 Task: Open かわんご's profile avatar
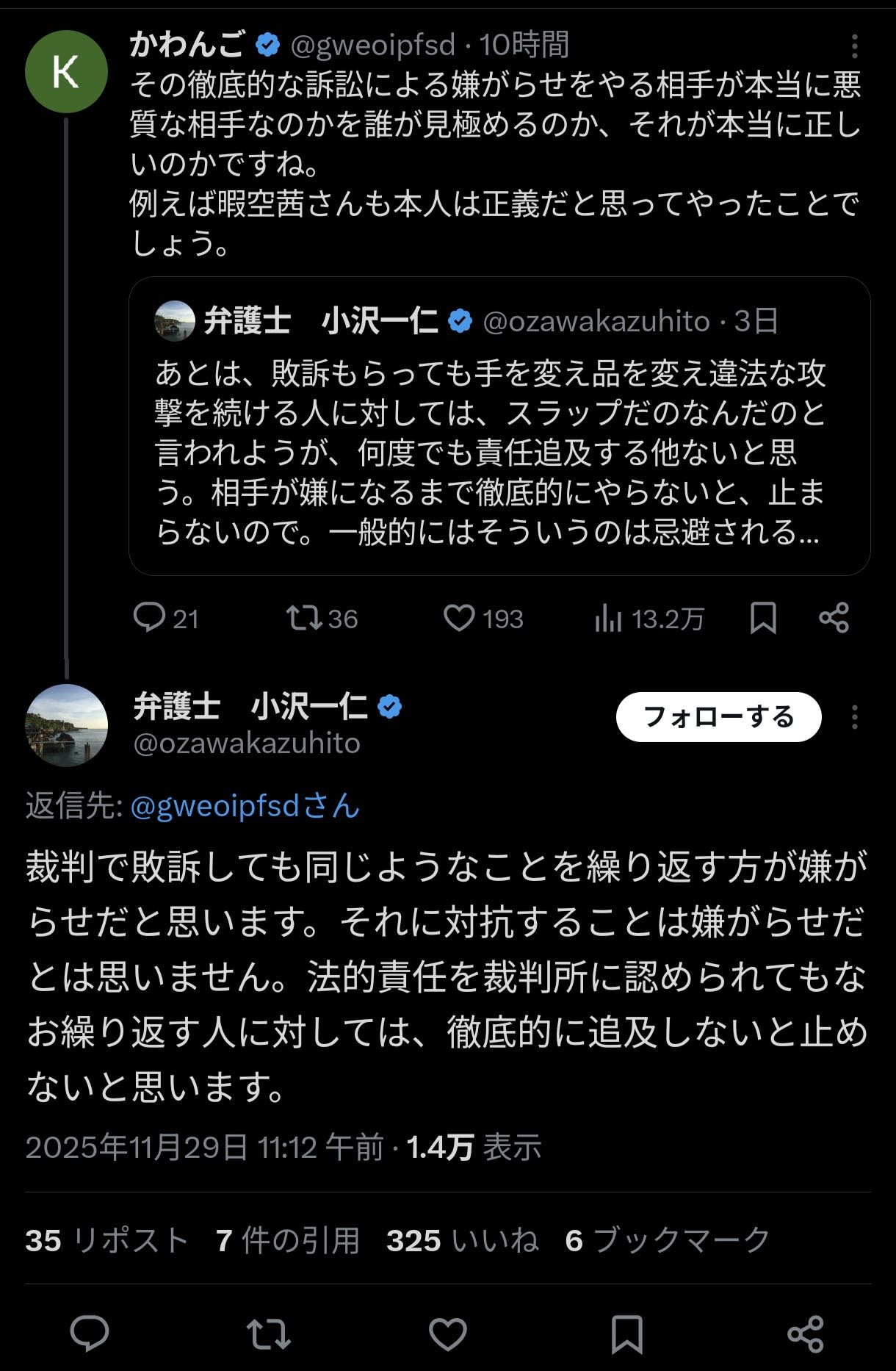(x=66, y=71)
